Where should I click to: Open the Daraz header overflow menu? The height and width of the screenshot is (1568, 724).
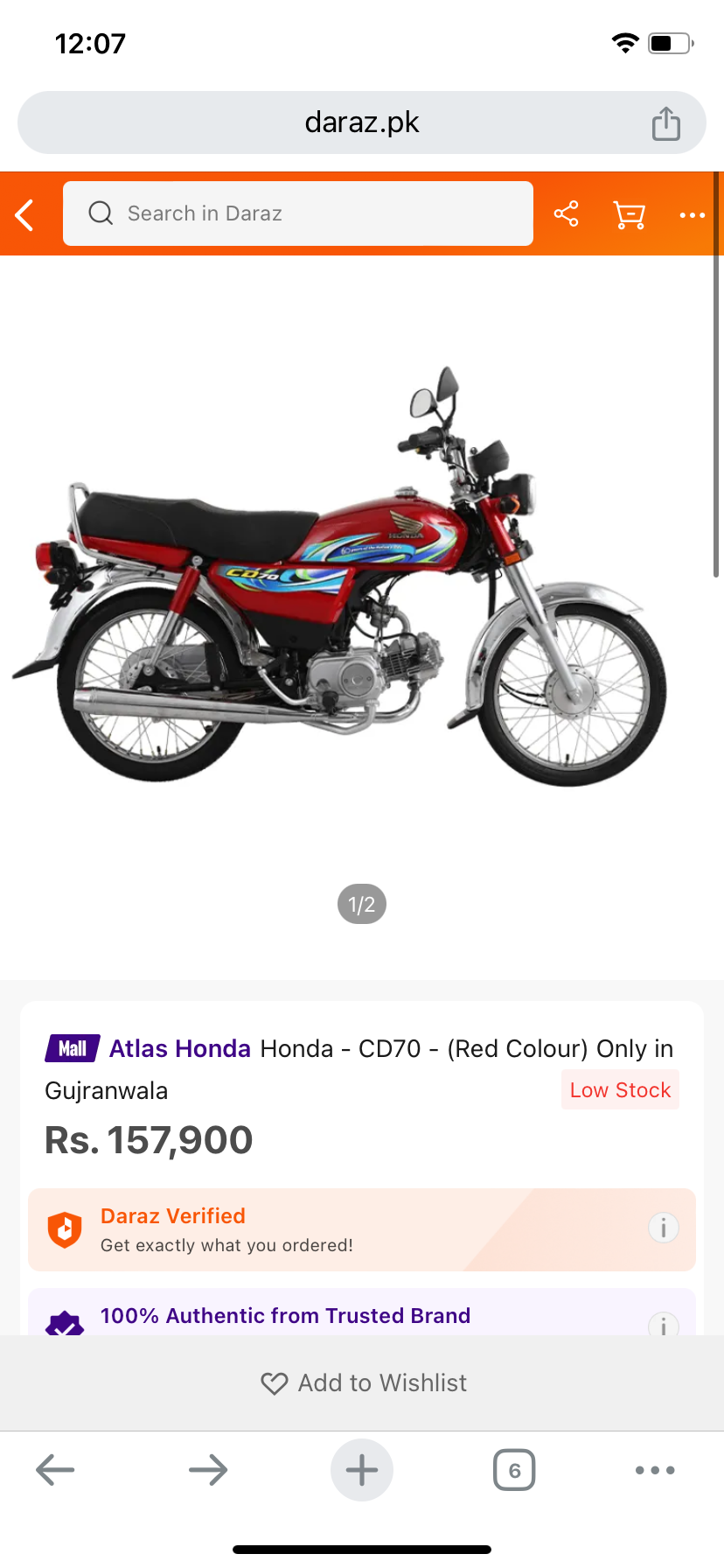[x=692, y=214]
